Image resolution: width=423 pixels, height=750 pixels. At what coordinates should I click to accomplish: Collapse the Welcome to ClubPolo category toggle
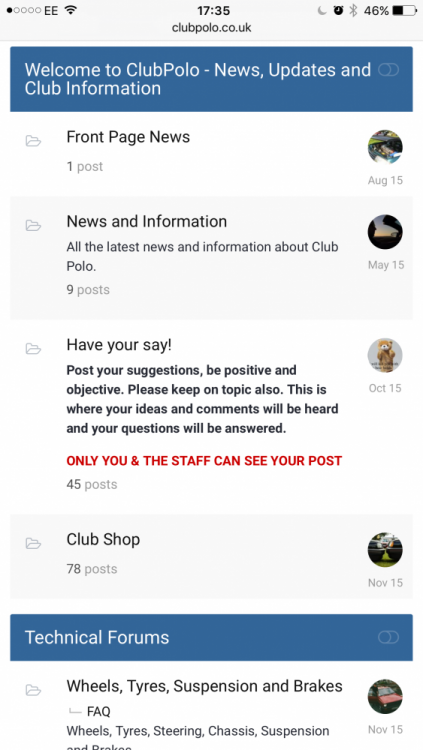(388, 70)
